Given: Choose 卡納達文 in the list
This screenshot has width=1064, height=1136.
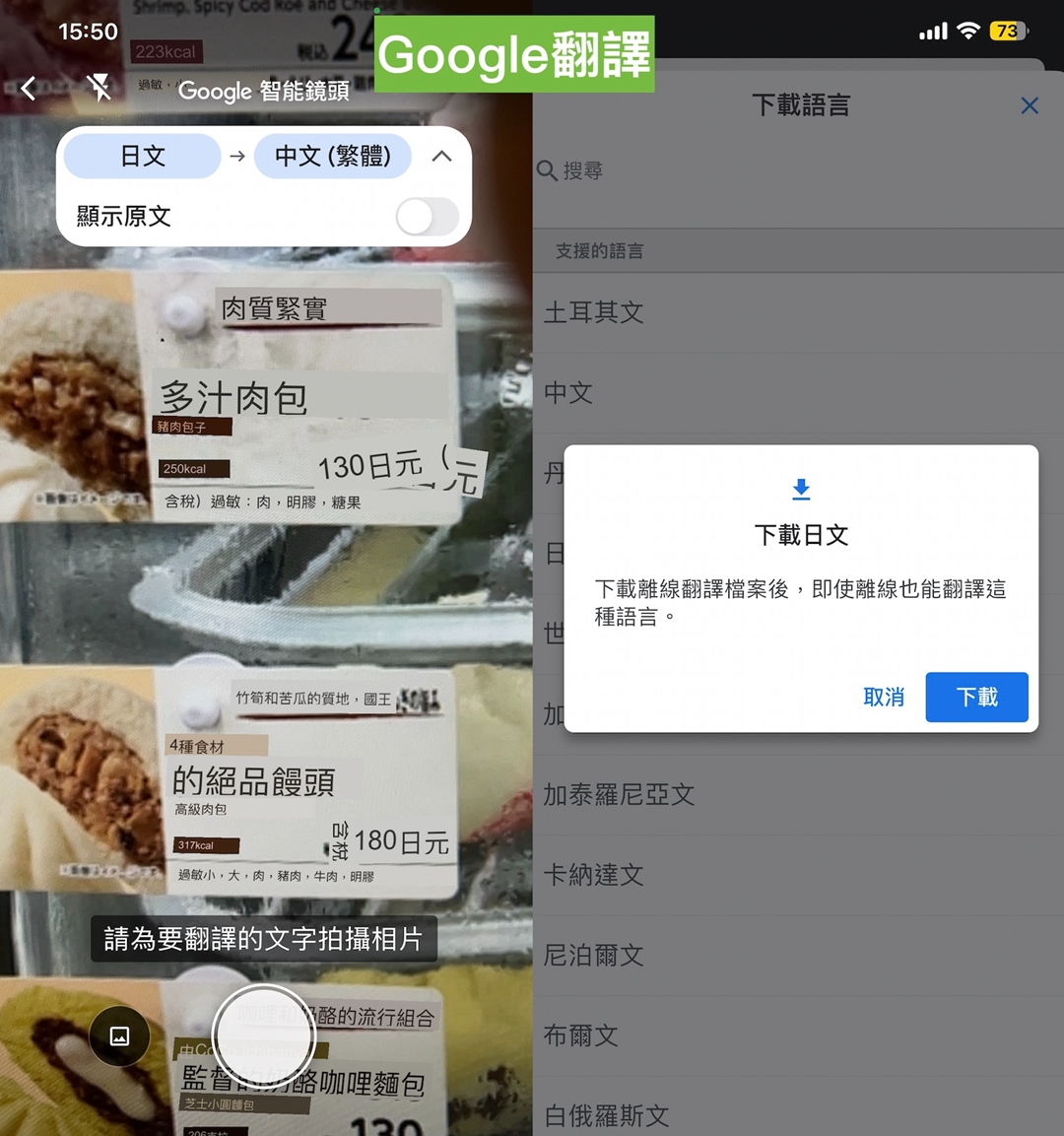Looking at the screenshot, I should click(x=593, y=874).
